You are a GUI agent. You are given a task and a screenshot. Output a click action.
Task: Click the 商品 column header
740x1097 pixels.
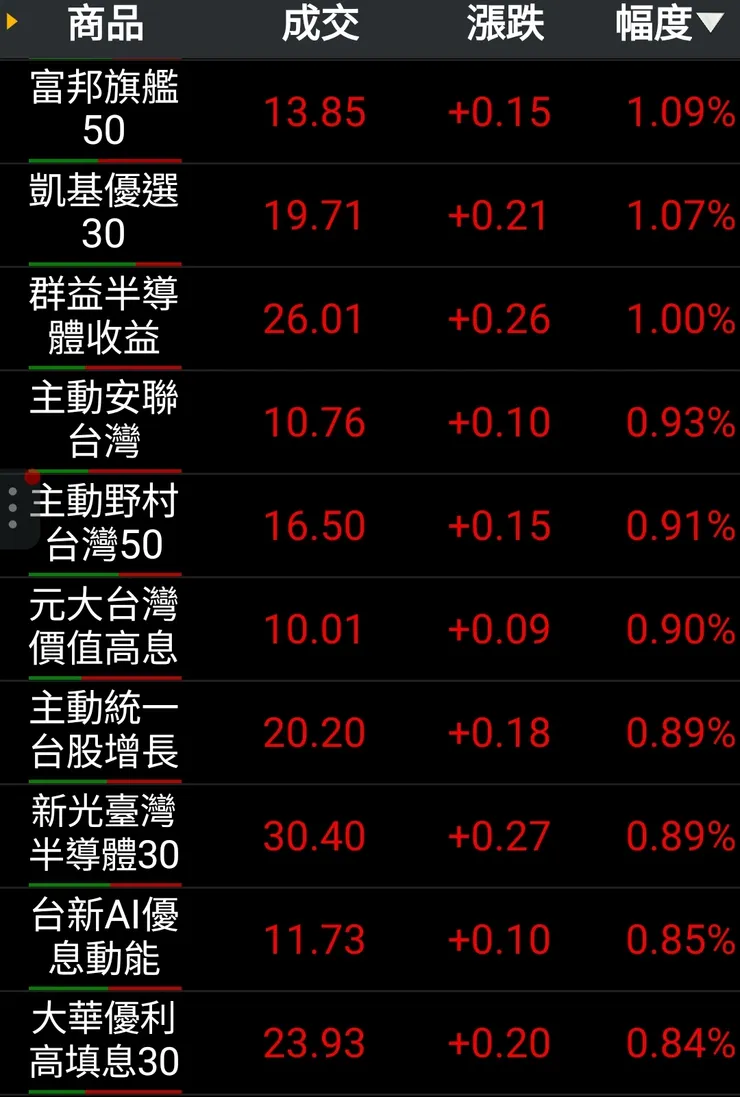tap(103, 26)
